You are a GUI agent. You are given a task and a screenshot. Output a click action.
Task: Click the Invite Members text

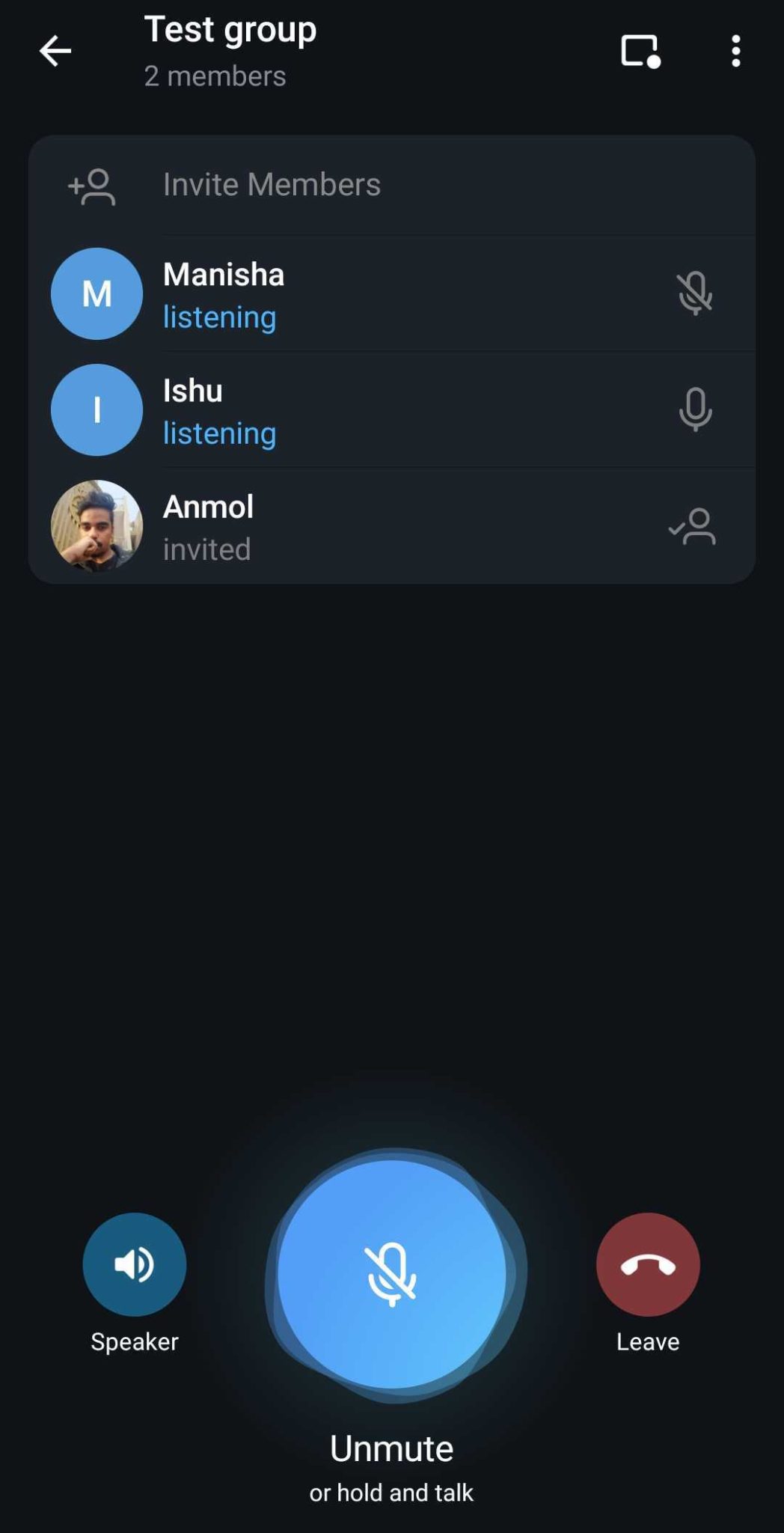click(x=271, y=184)
